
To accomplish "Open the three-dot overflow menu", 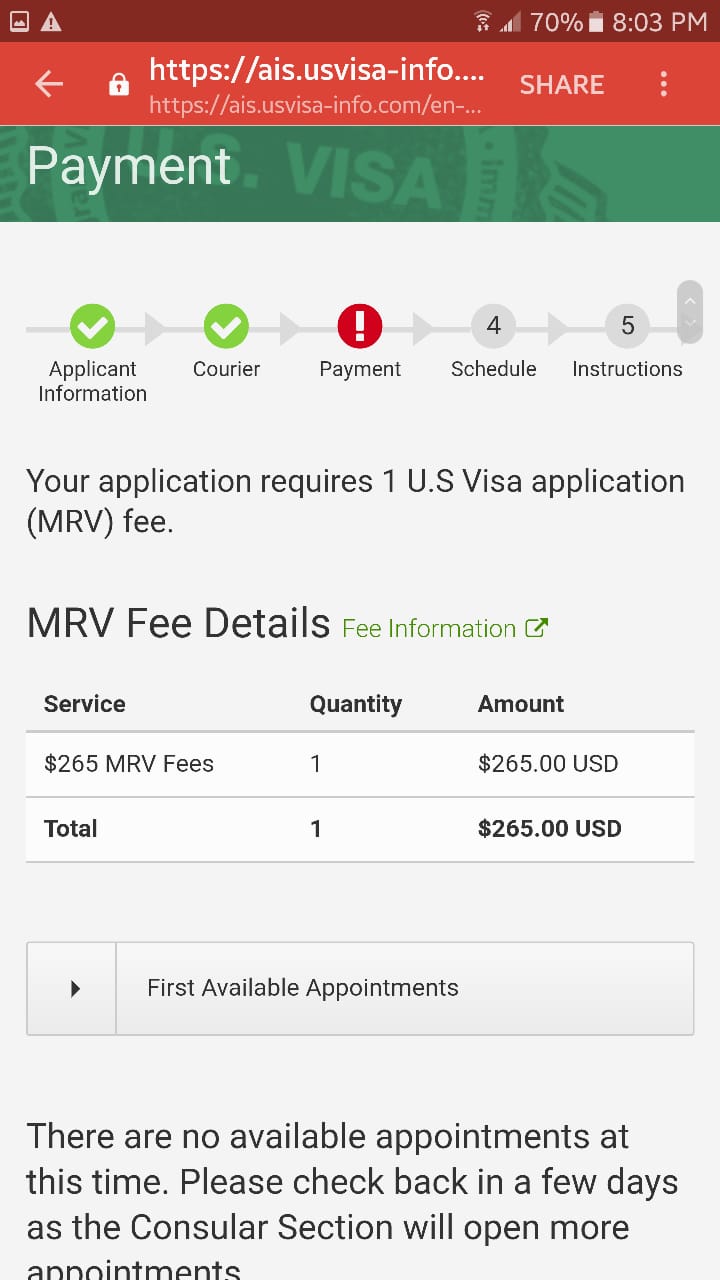I will 663,84.
